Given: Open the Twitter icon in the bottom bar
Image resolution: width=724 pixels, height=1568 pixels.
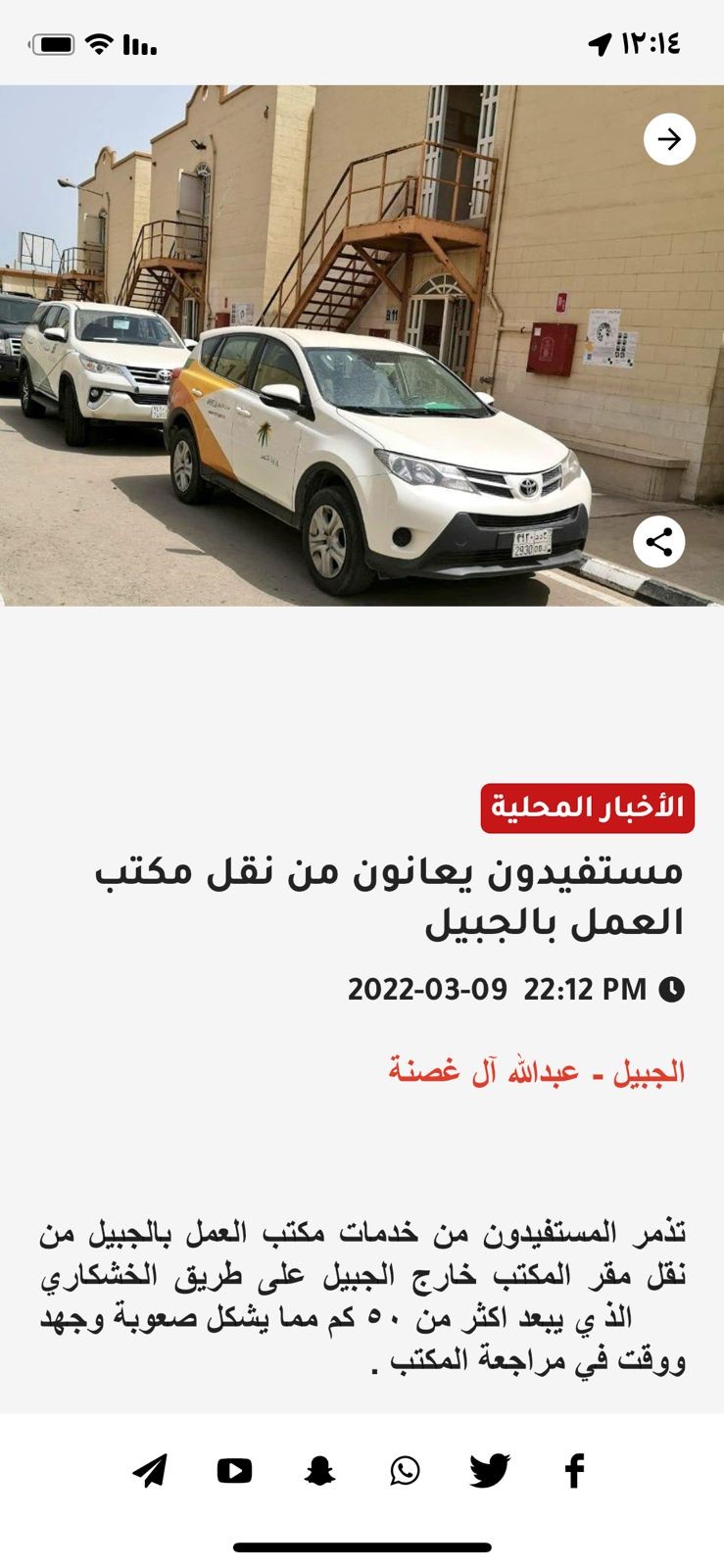Looking at the screenshot, I should [x=490, y=1470].
